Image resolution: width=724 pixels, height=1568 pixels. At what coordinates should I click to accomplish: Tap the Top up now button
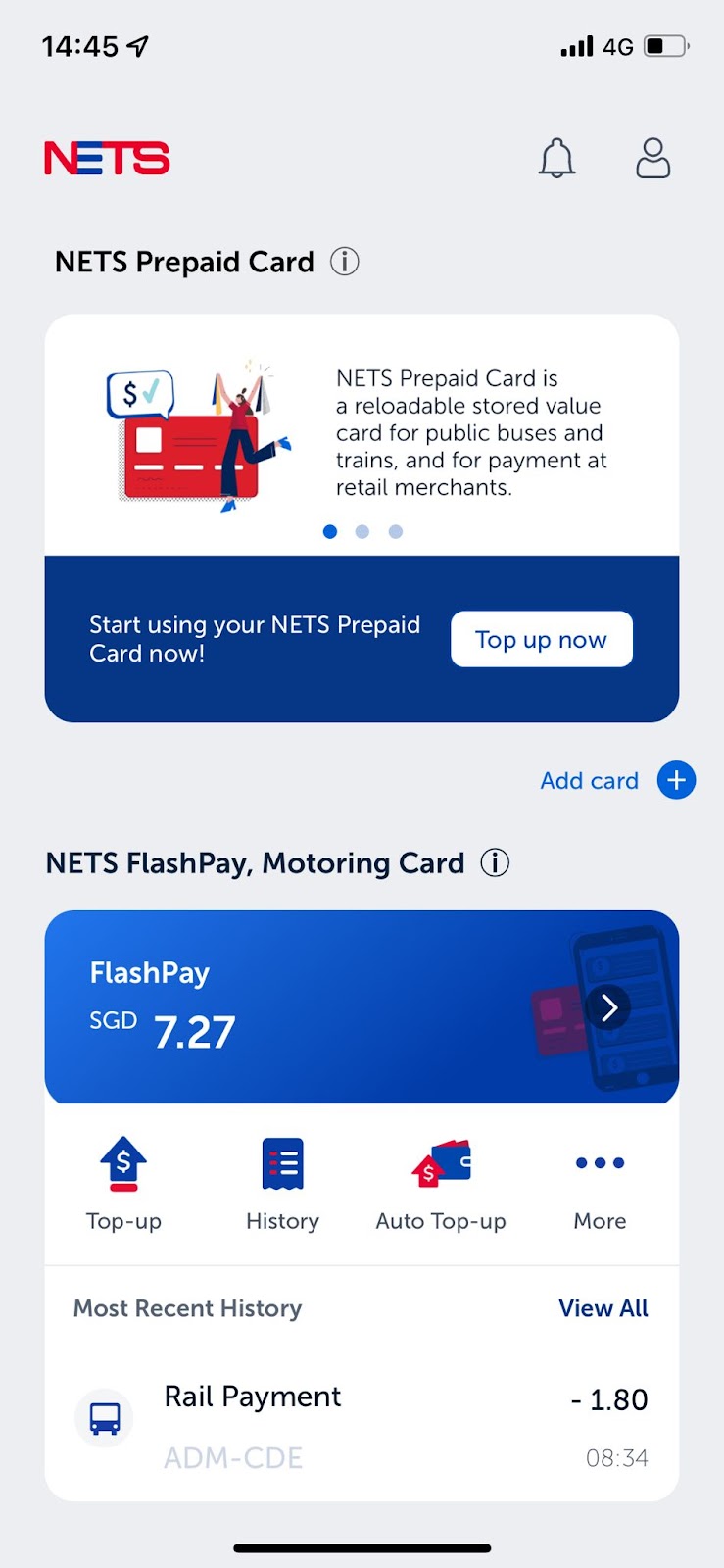click(x=541, y=640)
